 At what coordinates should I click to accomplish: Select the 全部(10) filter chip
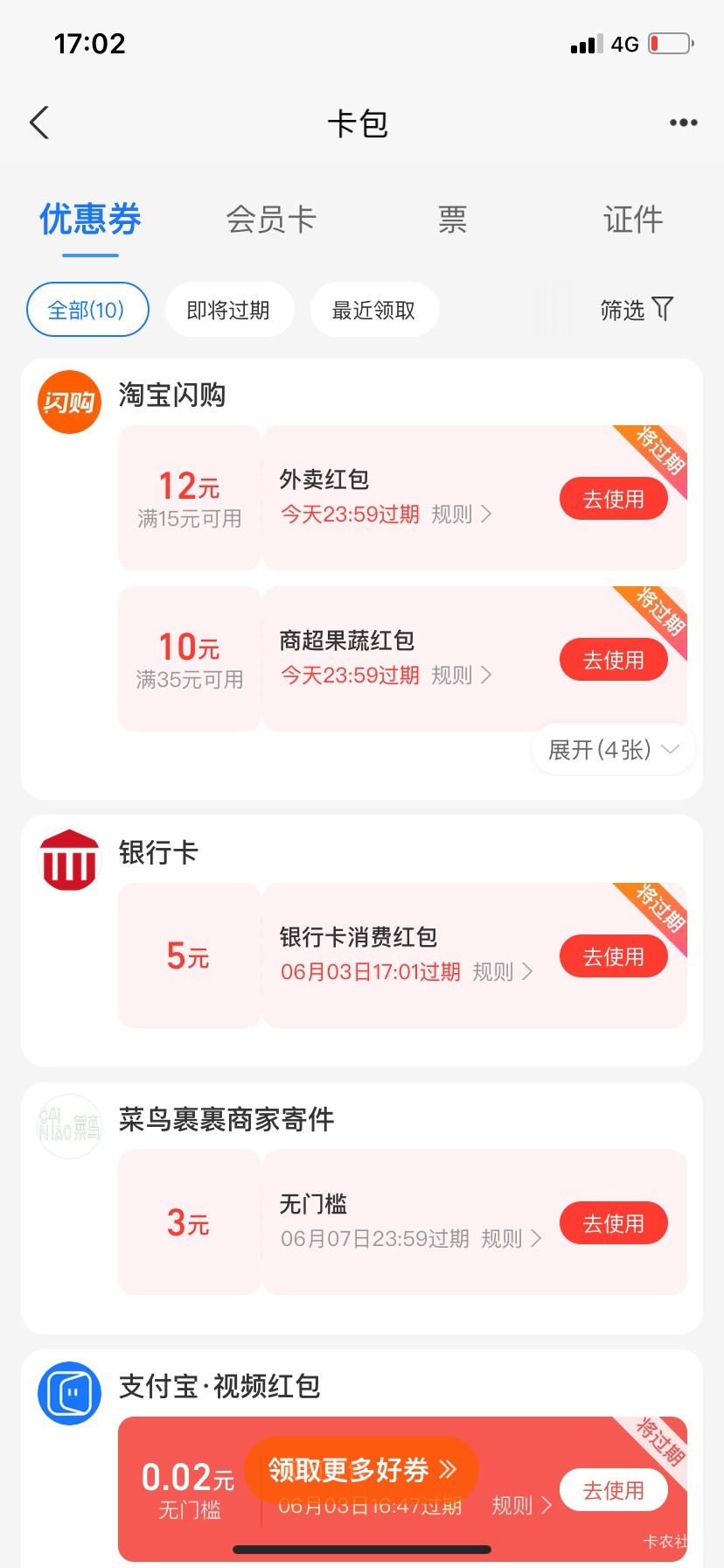87,309
